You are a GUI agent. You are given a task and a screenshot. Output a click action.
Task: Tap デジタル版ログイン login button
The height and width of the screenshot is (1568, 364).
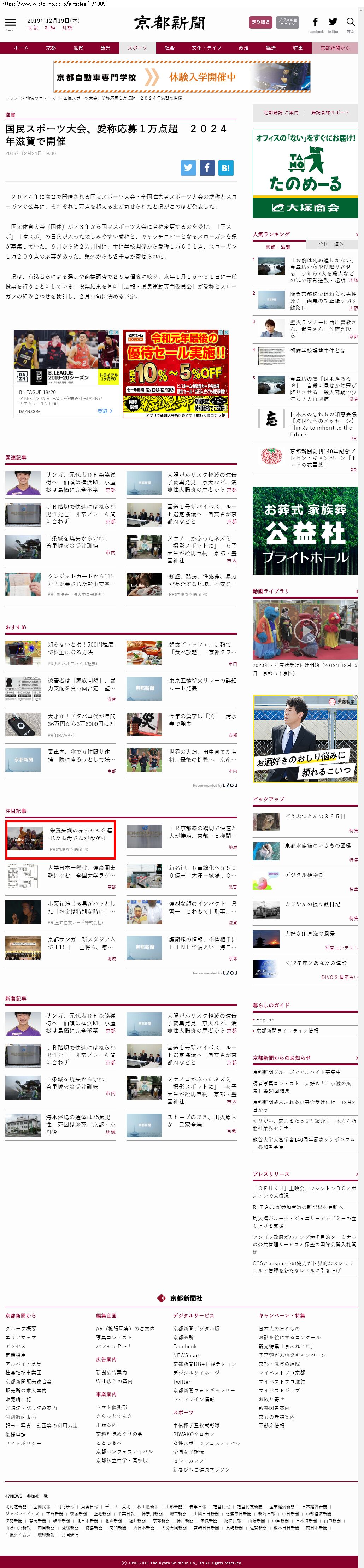click(x=287, y=23)
